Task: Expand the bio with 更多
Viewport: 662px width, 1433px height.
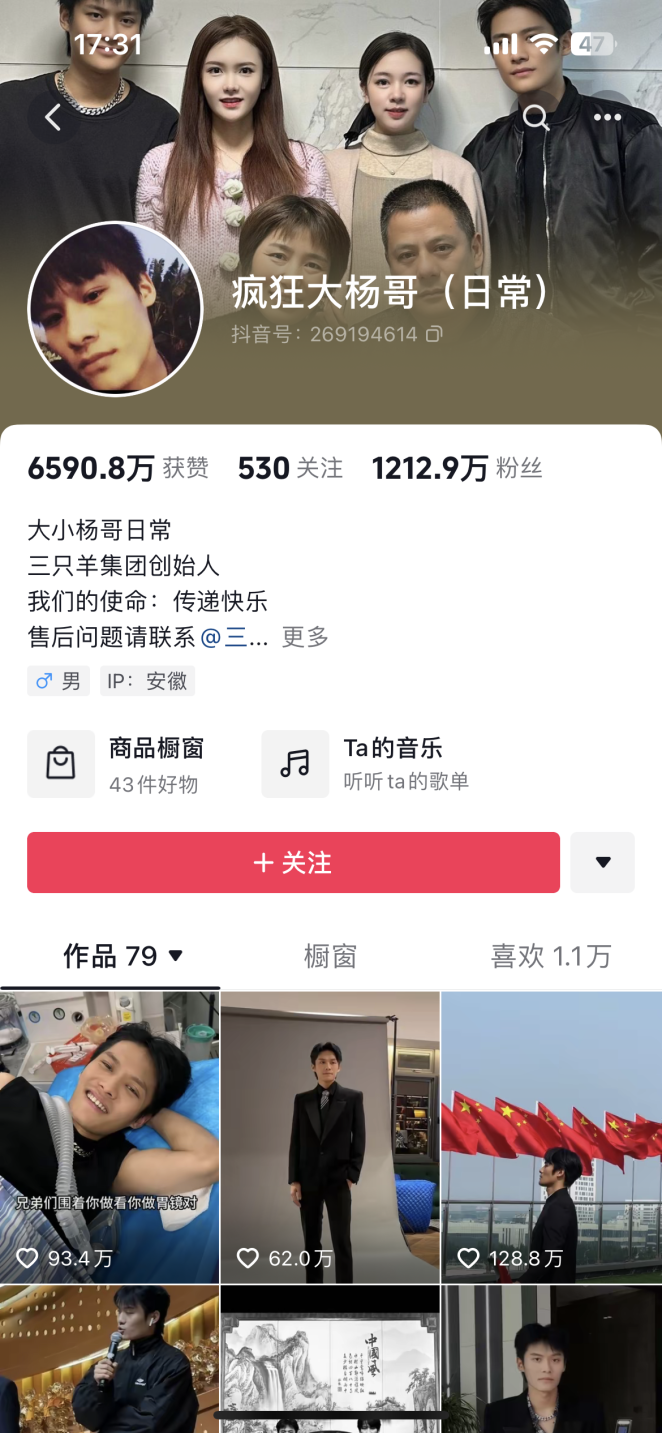Action: pos(305,637)
